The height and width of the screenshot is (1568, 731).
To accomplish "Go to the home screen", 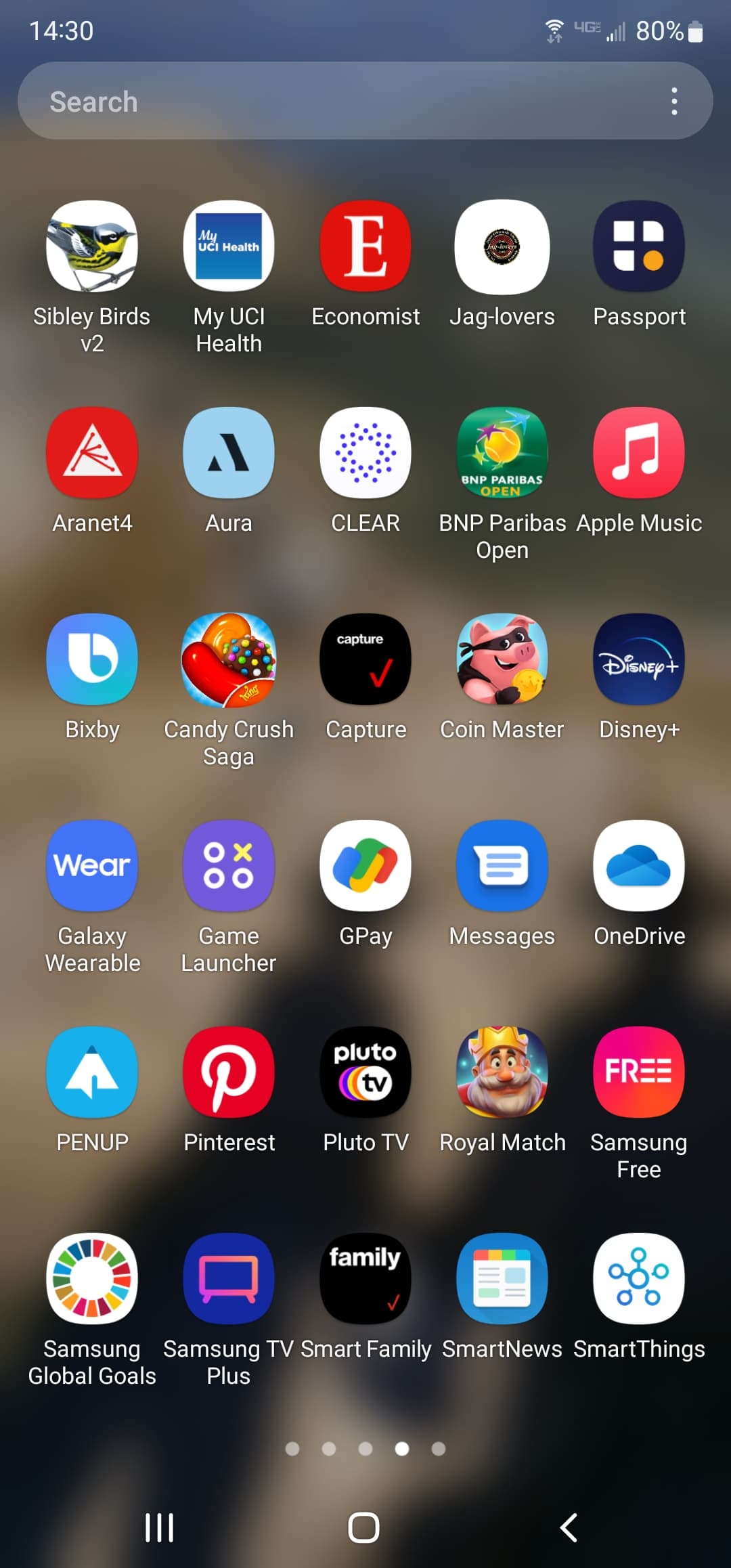I will click(364, 1527).
